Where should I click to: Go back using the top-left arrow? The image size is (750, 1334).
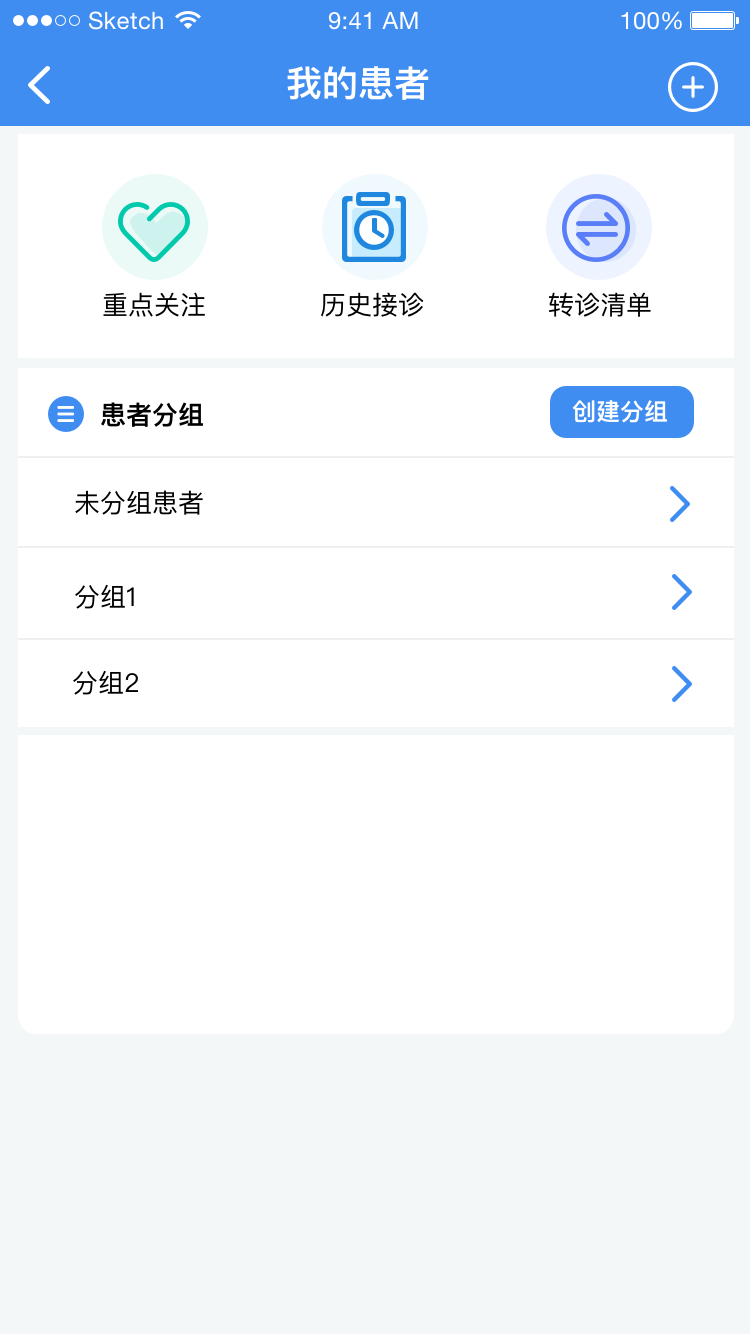pyautogui.click(x=40, y=86)
